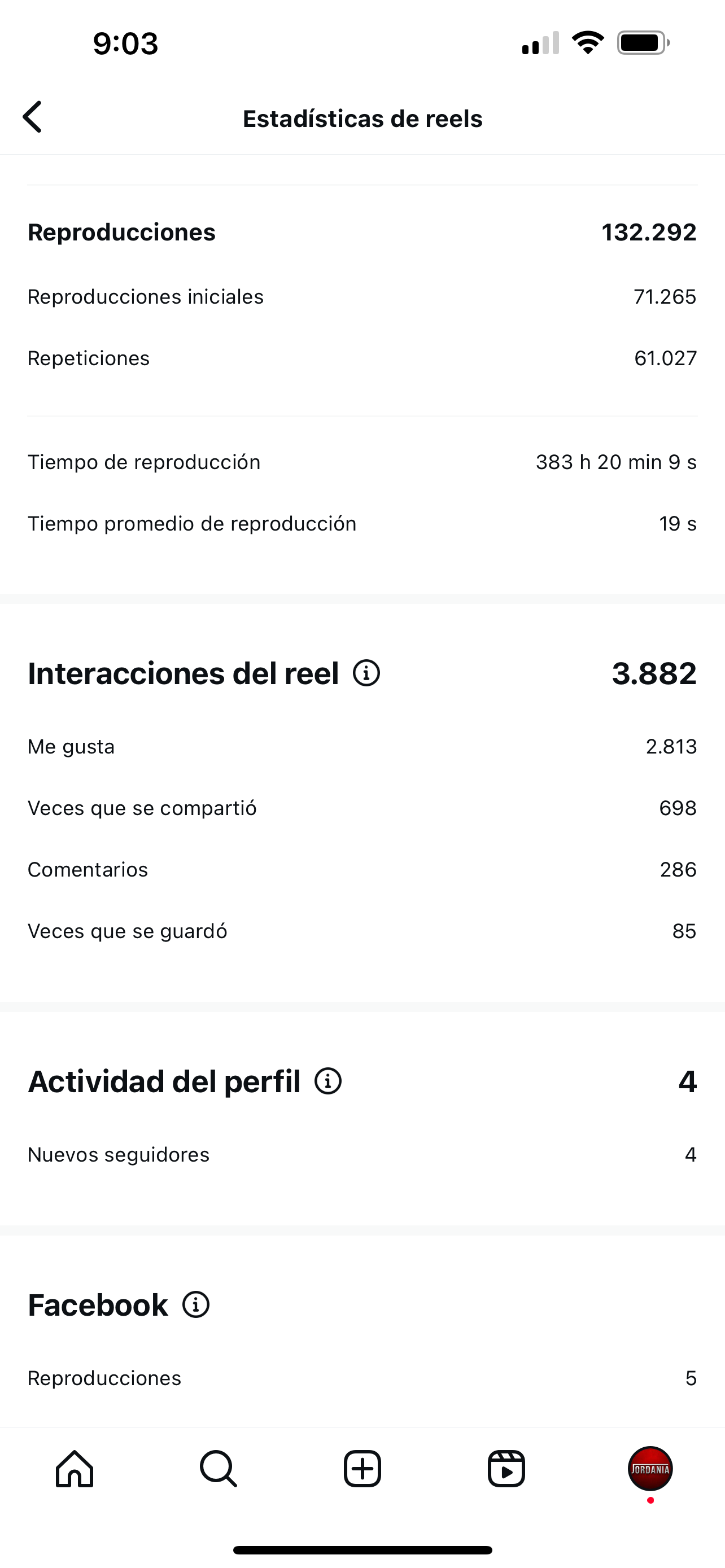
Task: Open info icon next to Interacciones del reel
Action: 366,673
